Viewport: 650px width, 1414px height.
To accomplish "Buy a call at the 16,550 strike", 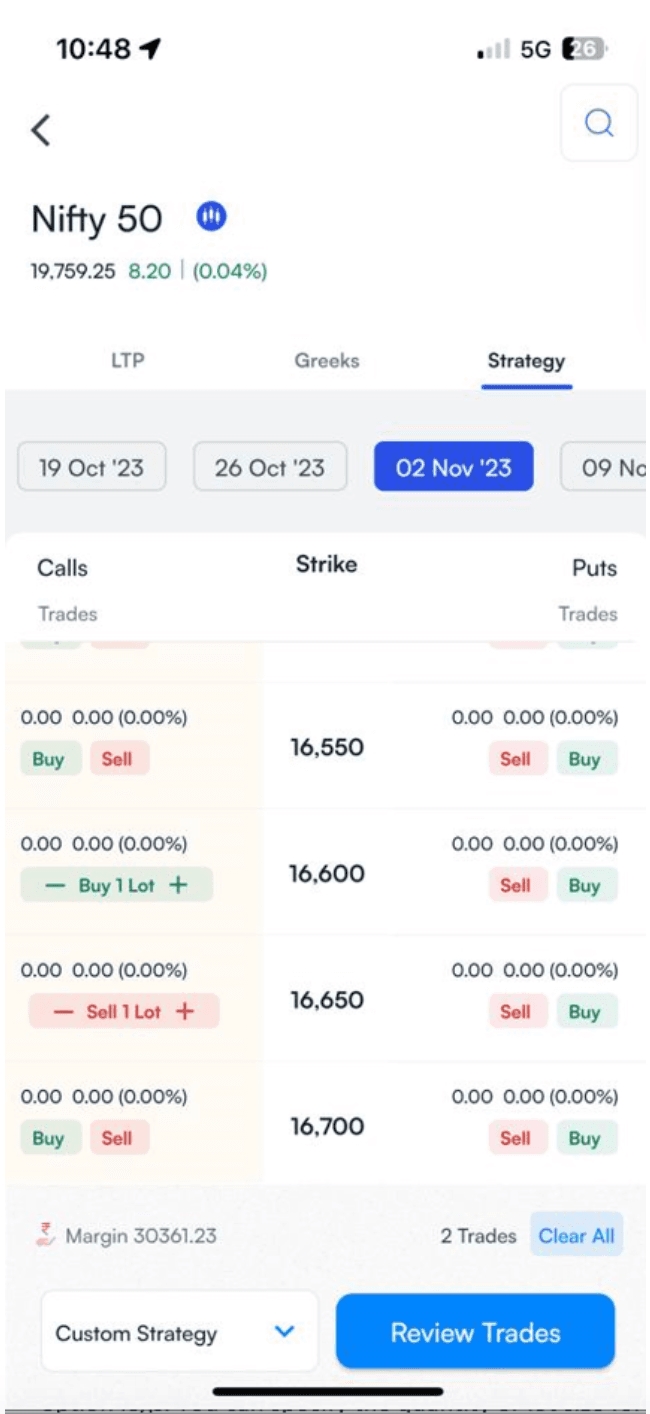I will click(x=48, y=759).
